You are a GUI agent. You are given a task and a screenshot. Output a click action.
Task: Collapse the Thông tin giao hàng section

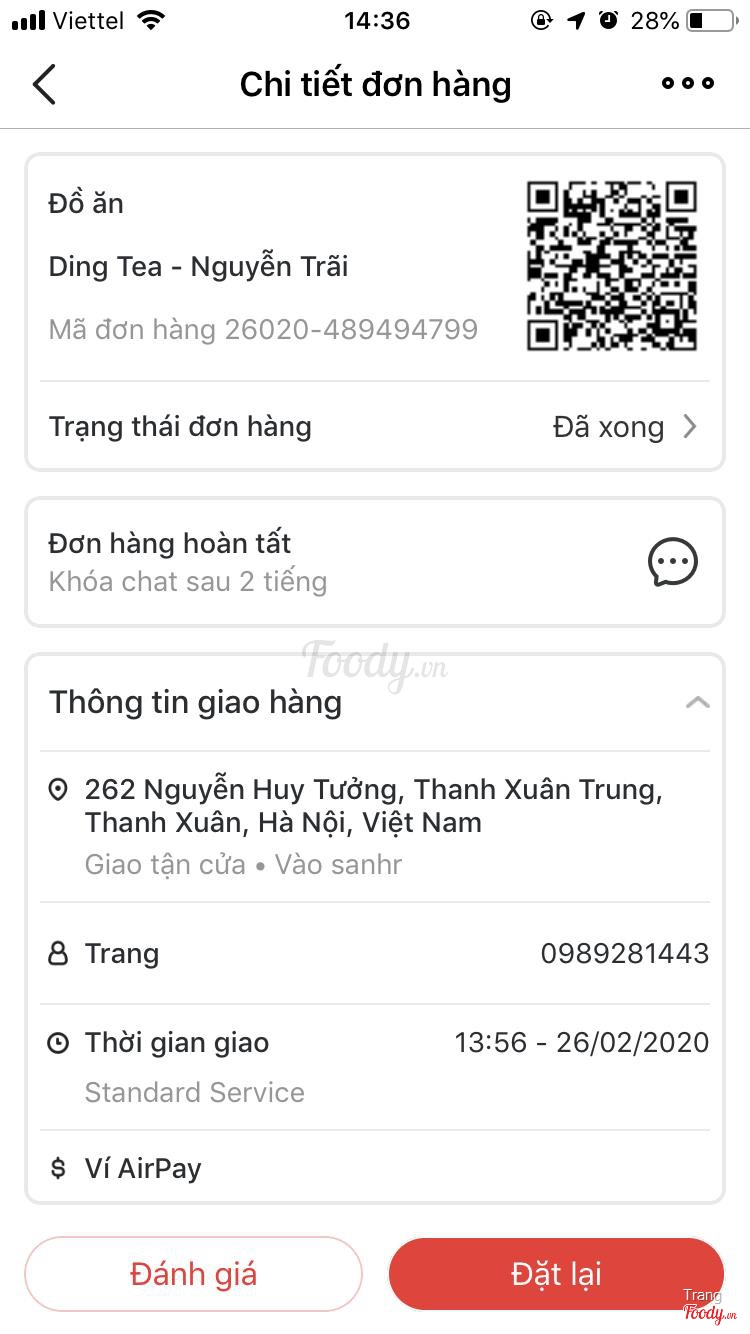[697, 702]
